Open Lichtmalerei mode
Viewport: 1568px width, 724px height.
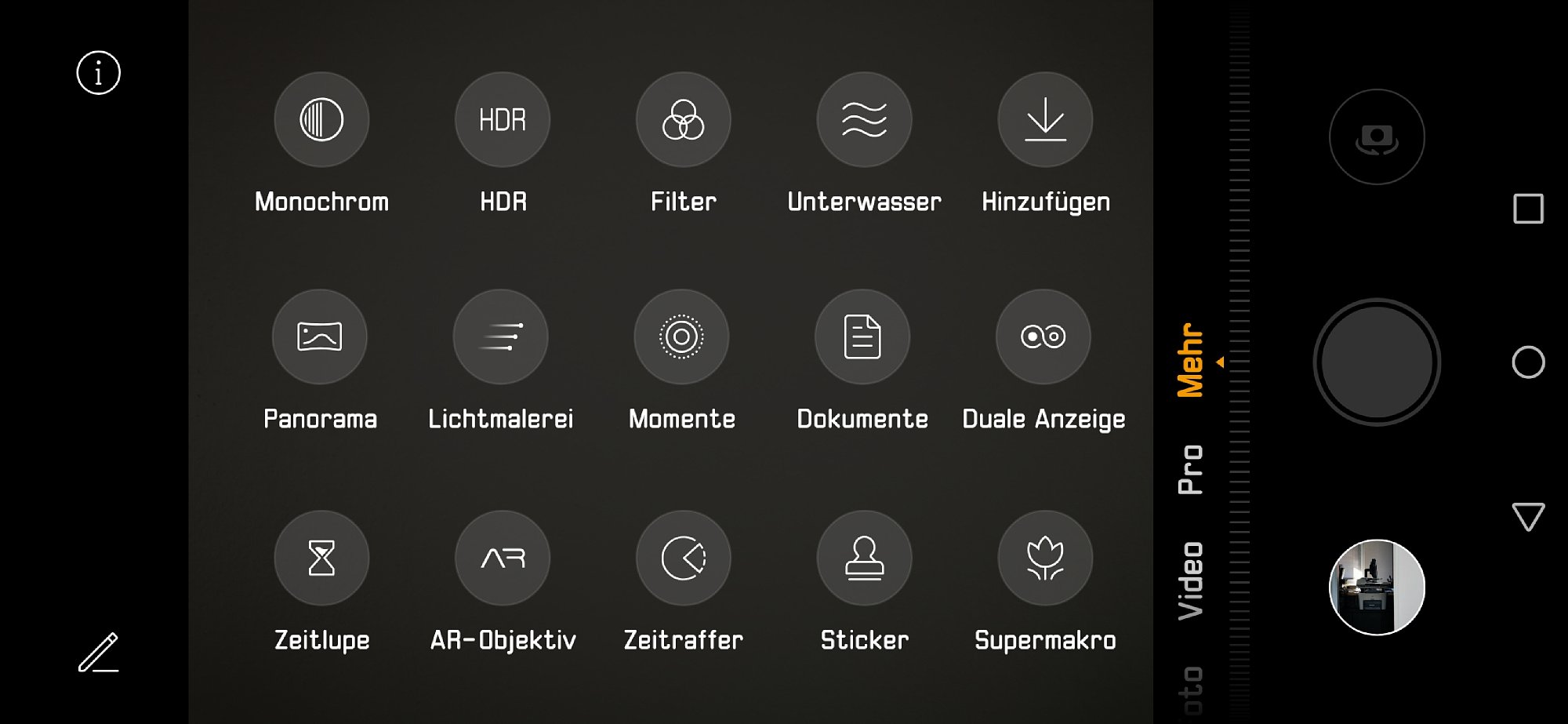coord(501,337)
